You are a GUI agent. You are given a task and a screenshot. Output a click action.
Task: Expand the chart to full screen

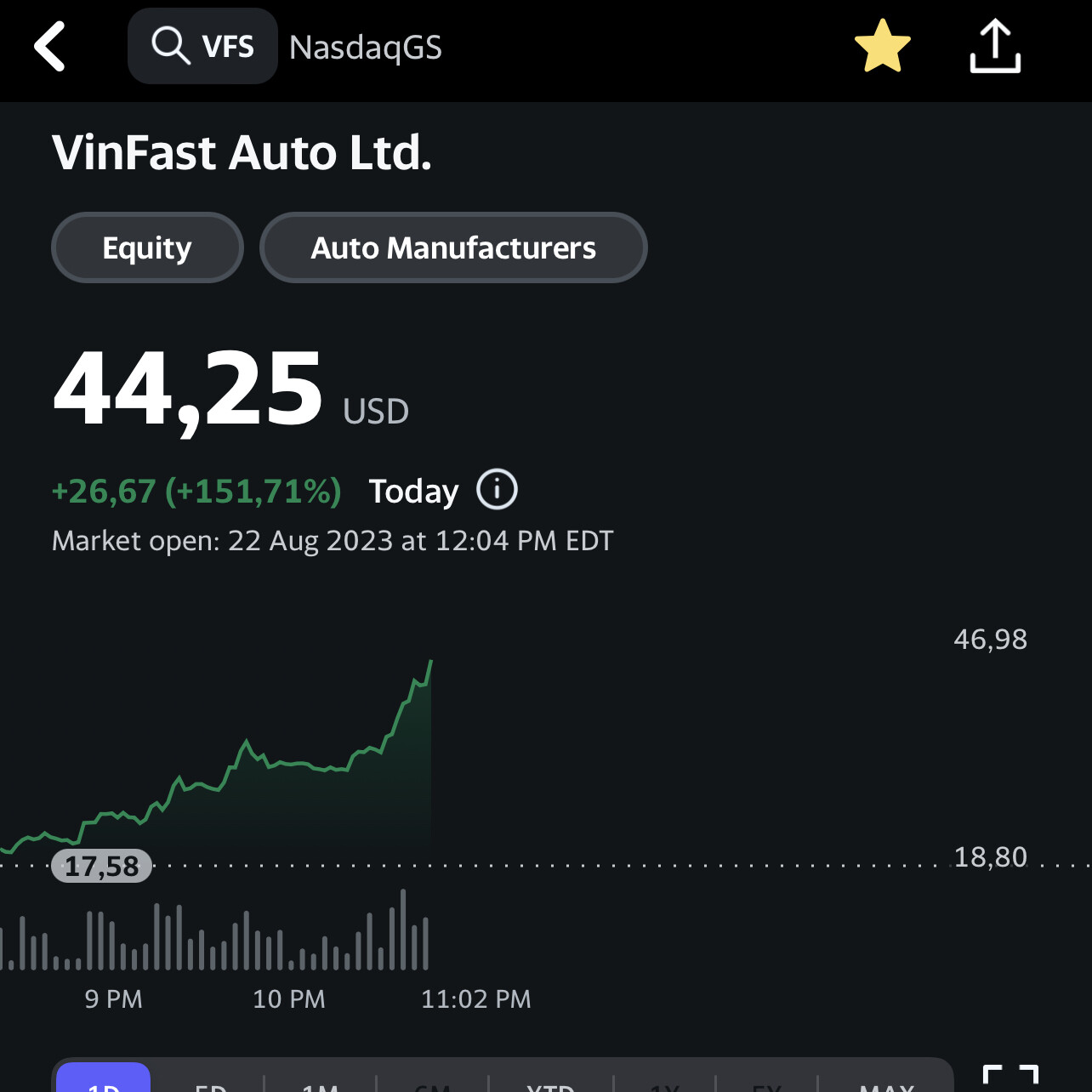coord(1010,1078)
